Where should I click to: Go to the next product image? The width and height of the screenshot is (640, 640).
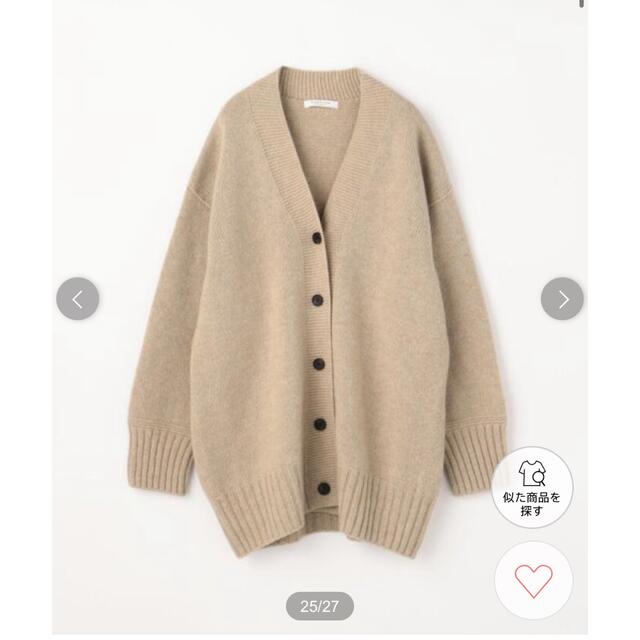[562, 298]
